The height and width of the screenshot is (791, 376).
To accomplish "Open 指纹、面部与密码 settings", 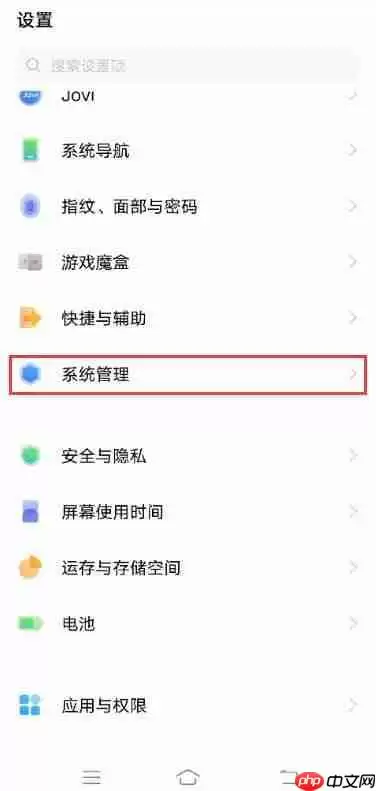I will (188, 206).
